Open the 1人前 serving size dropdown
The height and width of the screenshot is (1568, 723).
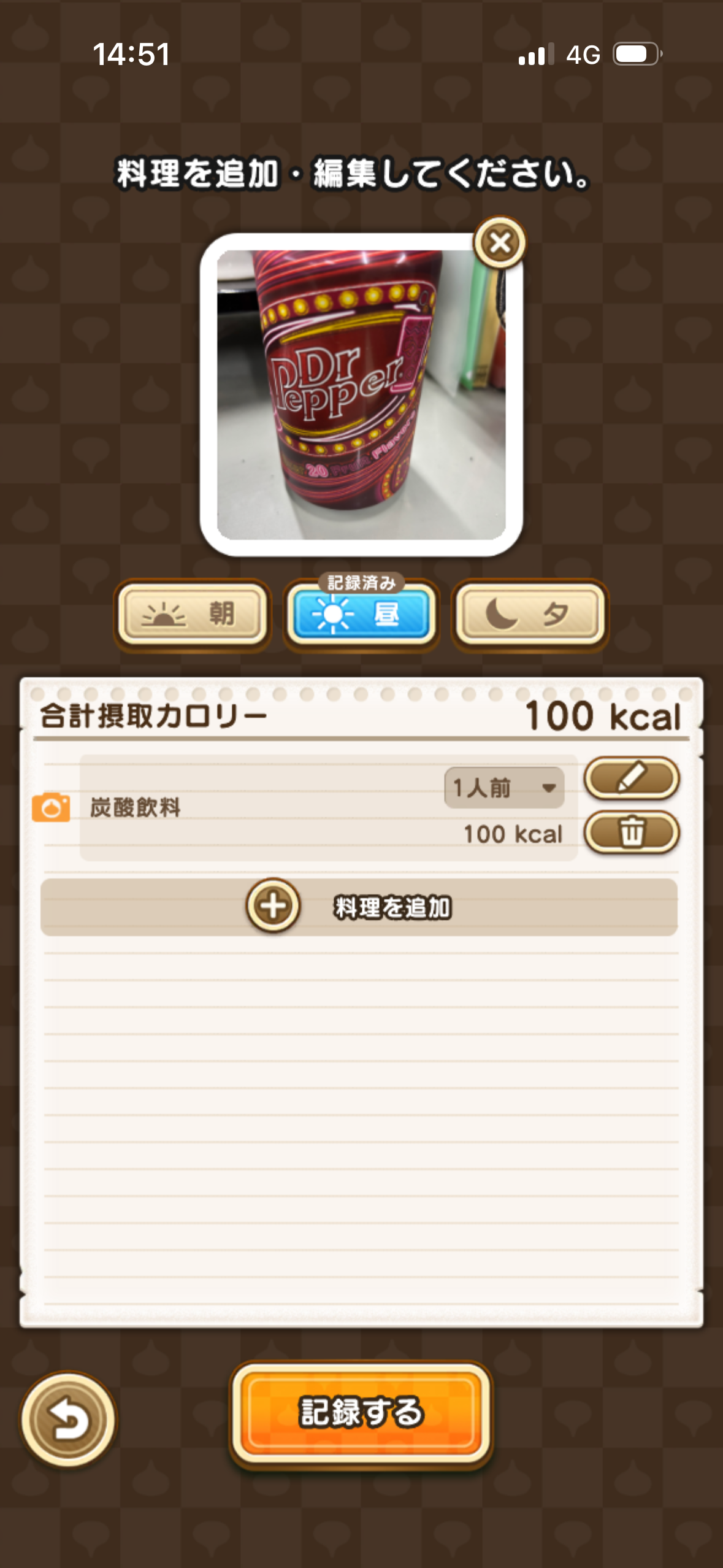click(504, 787)
